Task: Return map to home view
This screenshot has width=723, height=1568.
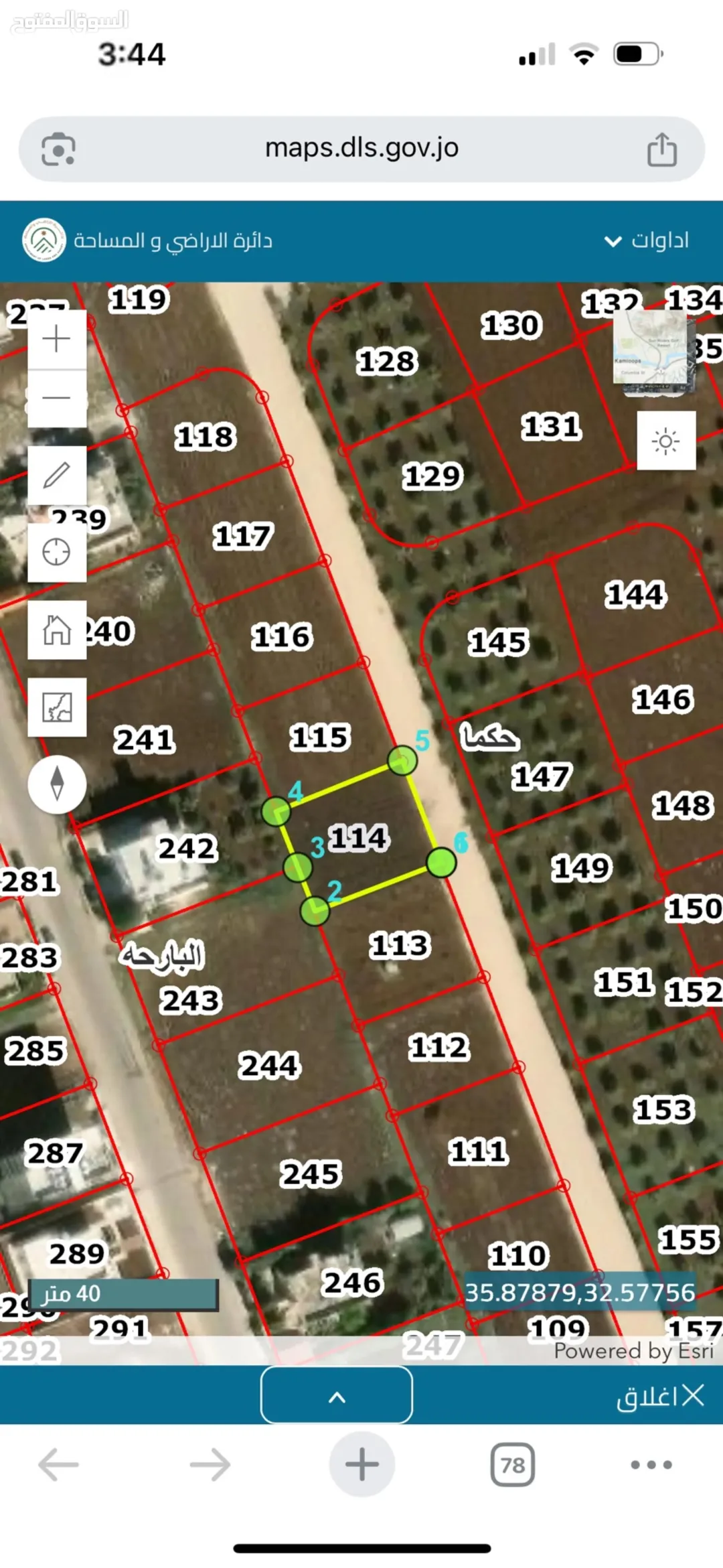Action: (x=57, y=630)
